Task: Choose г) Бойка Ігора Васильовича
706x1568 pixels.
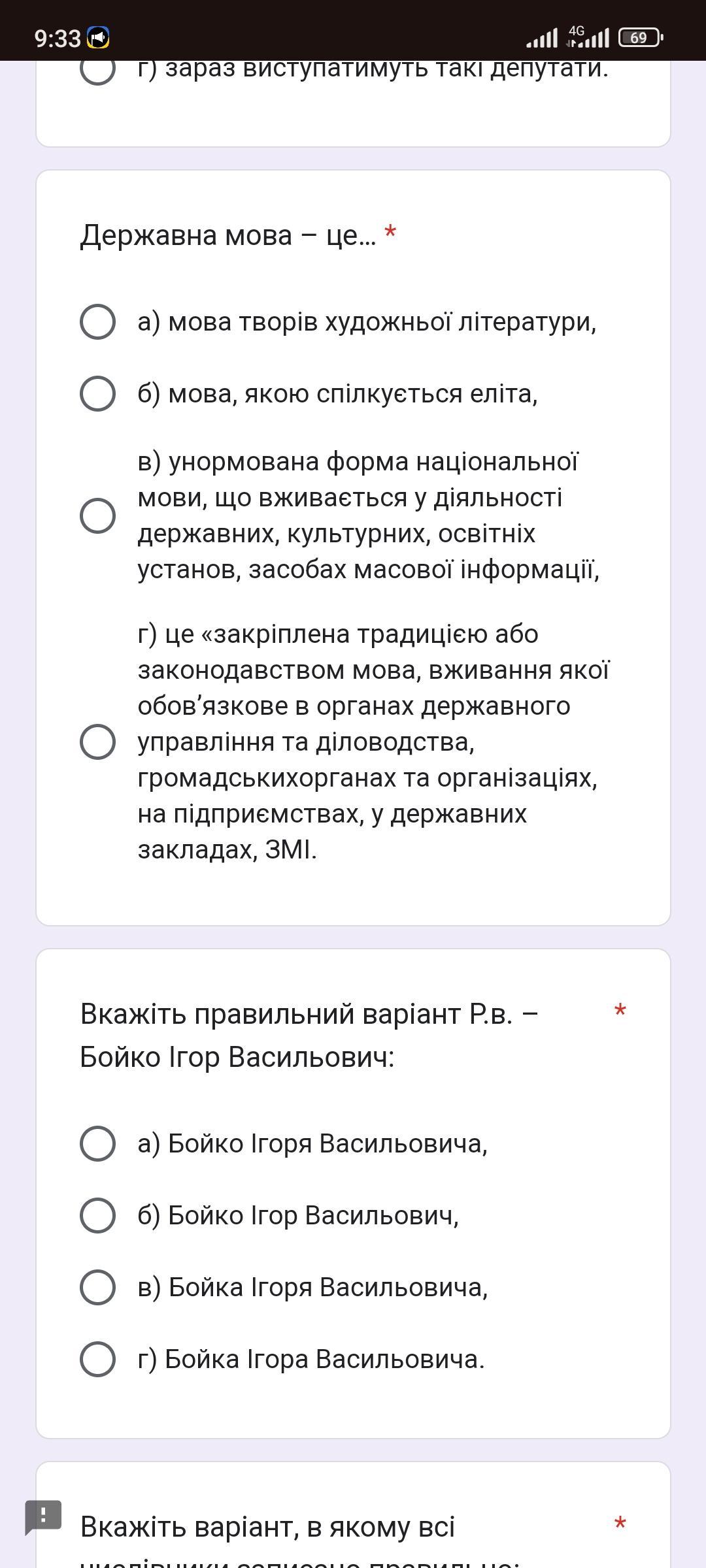Action: click(97, 1359)
